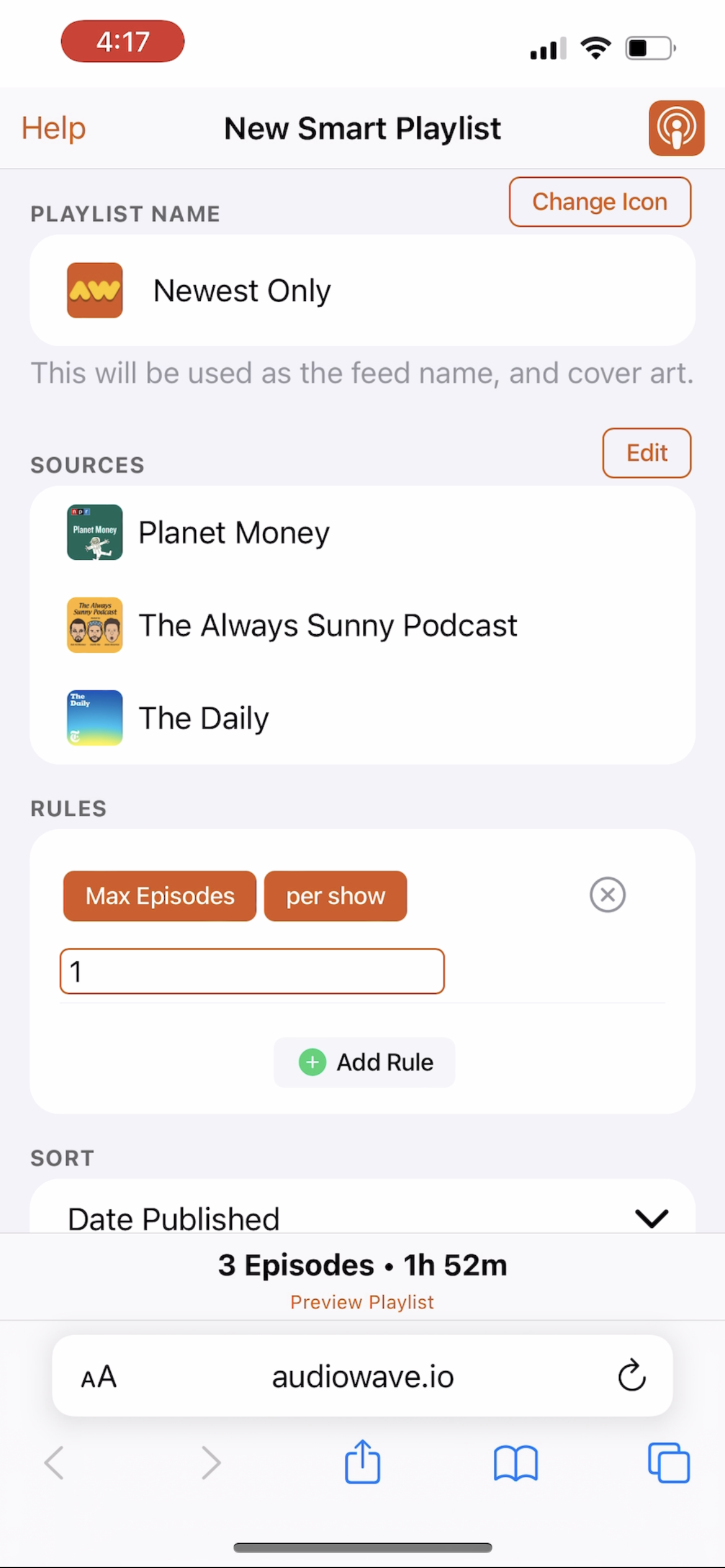Focus the max episodes number field
The width and height of the screenshot is (725, 1568).
(x=252, y=971)
